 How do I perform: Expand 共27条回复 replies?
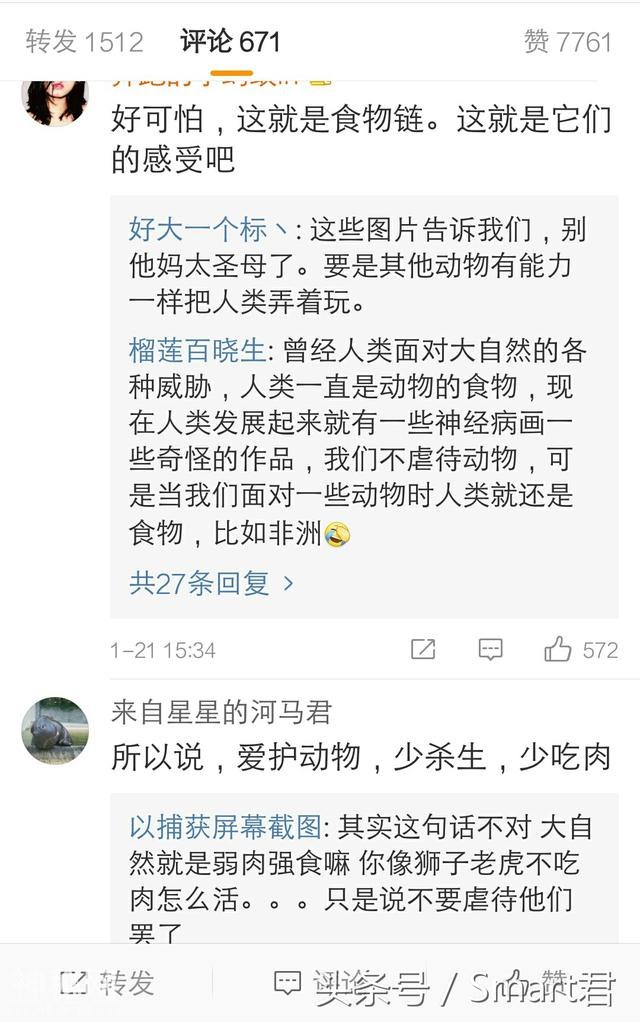pos(211,583)
